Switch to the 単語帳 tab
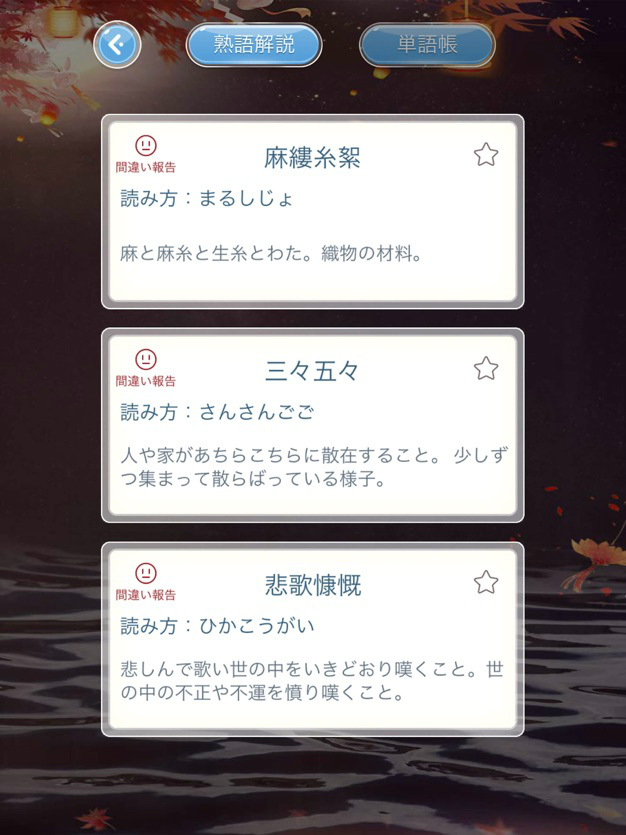This screenshot has width=626, height=835. (x=427, y=45)
